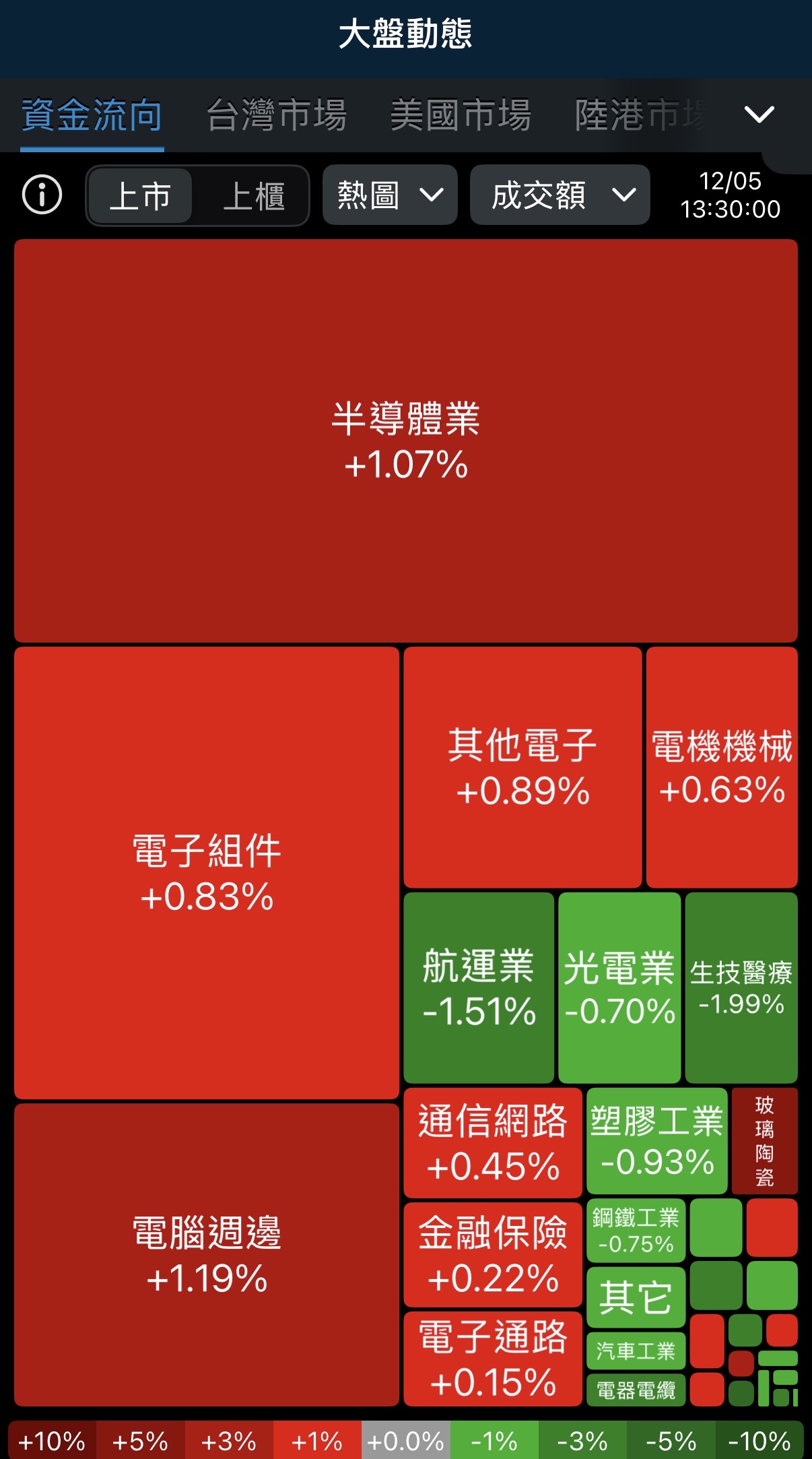The height and width of the screenshot is (1459, 812).
Task: Switch to the 台灣市場 tab
Action: pyautogui.click(x=277, y=115)
